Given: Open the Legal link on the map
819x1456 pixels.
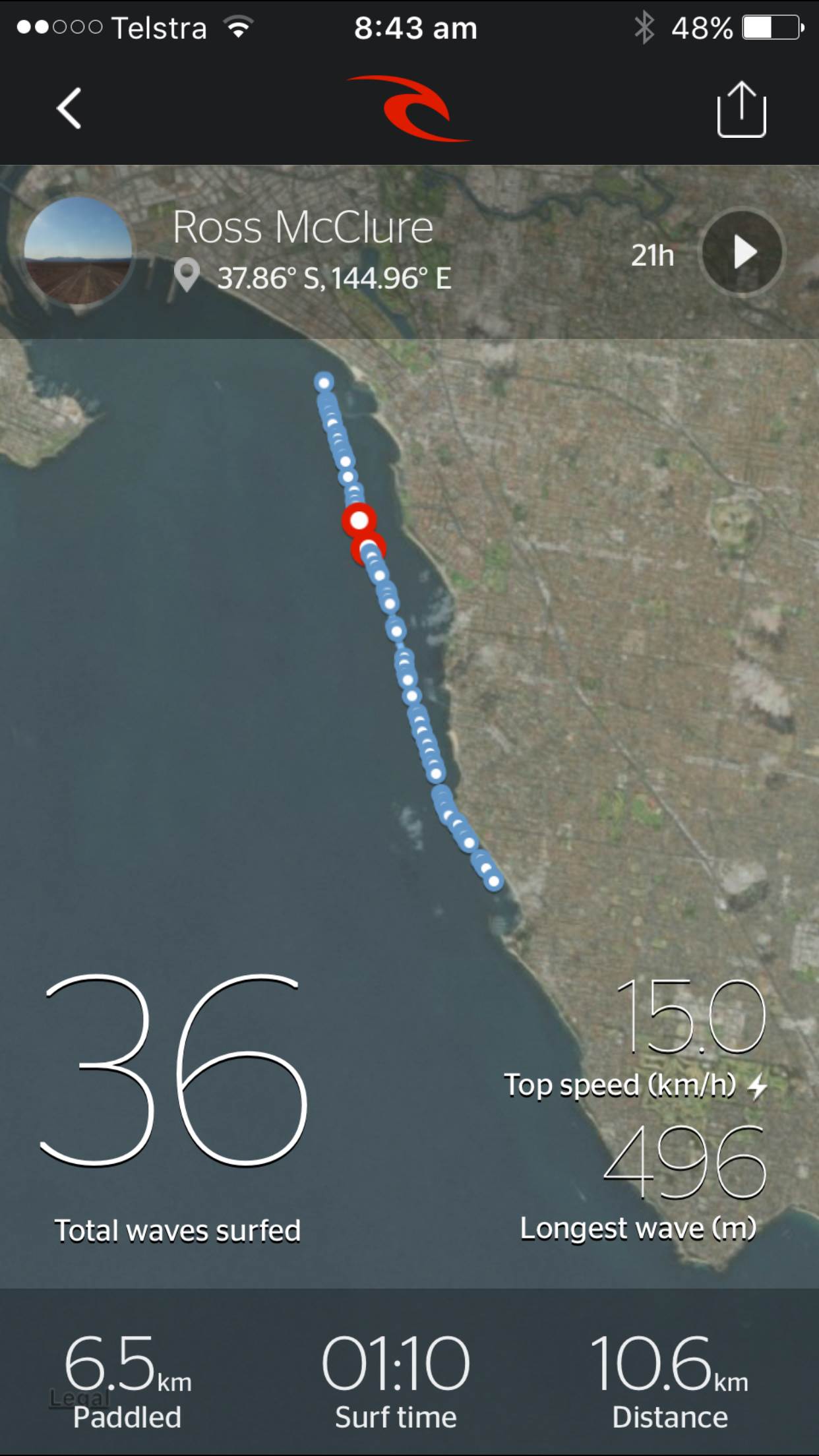Looking at the screenshot, I should tap(78, 1397).
